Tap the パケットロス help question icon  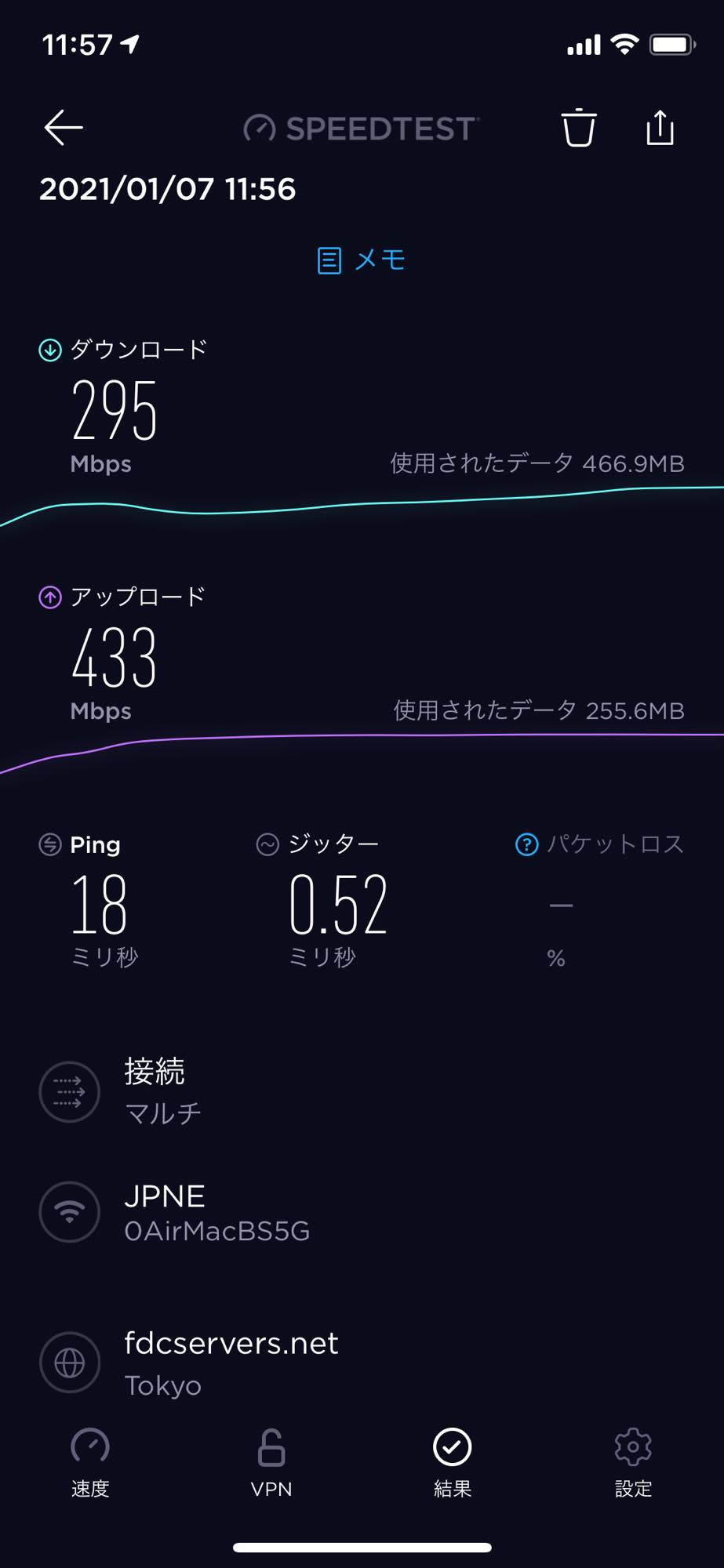point(526,844)
